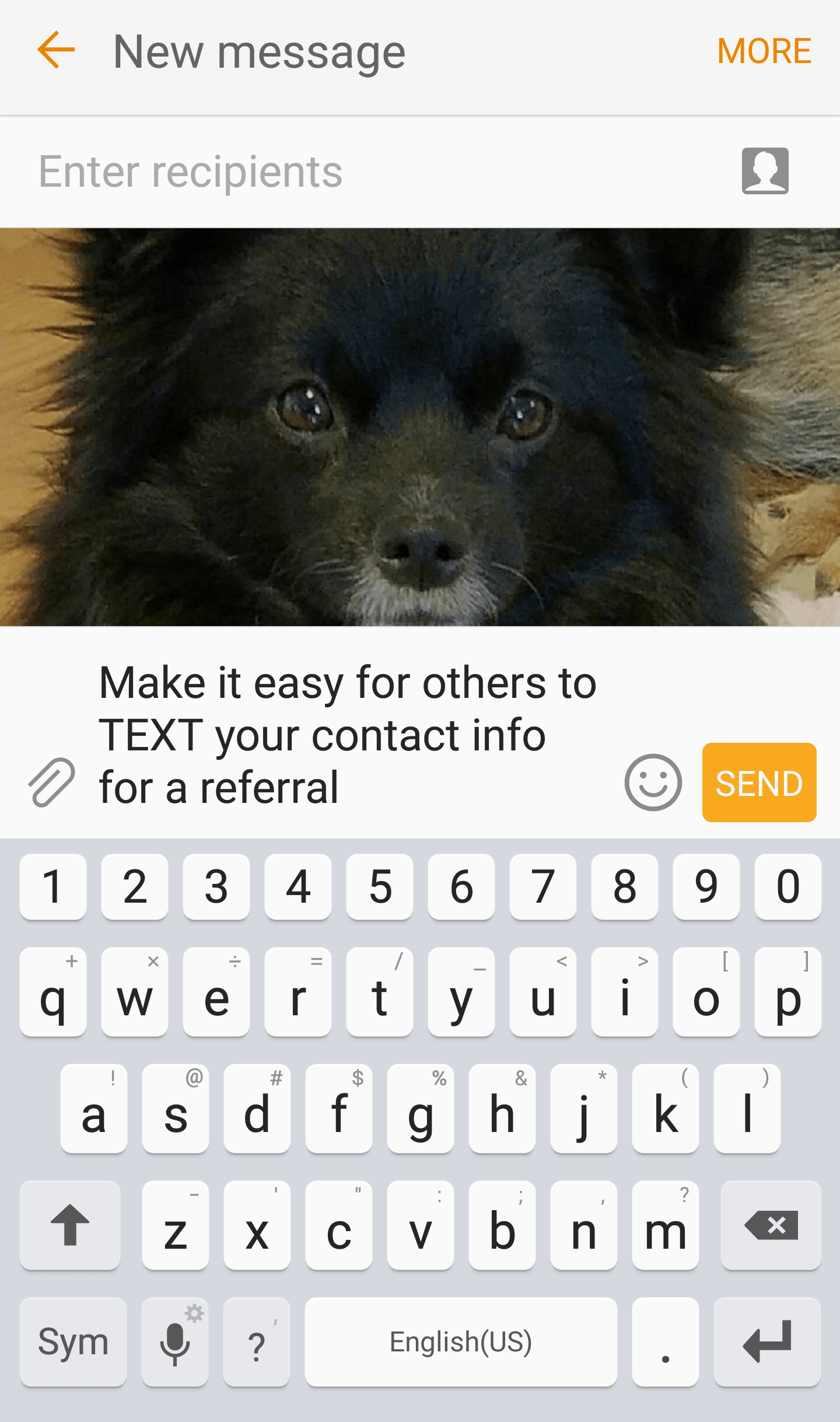
Task: Tap the paperclip attach icon
Action: tap(51, 782)
